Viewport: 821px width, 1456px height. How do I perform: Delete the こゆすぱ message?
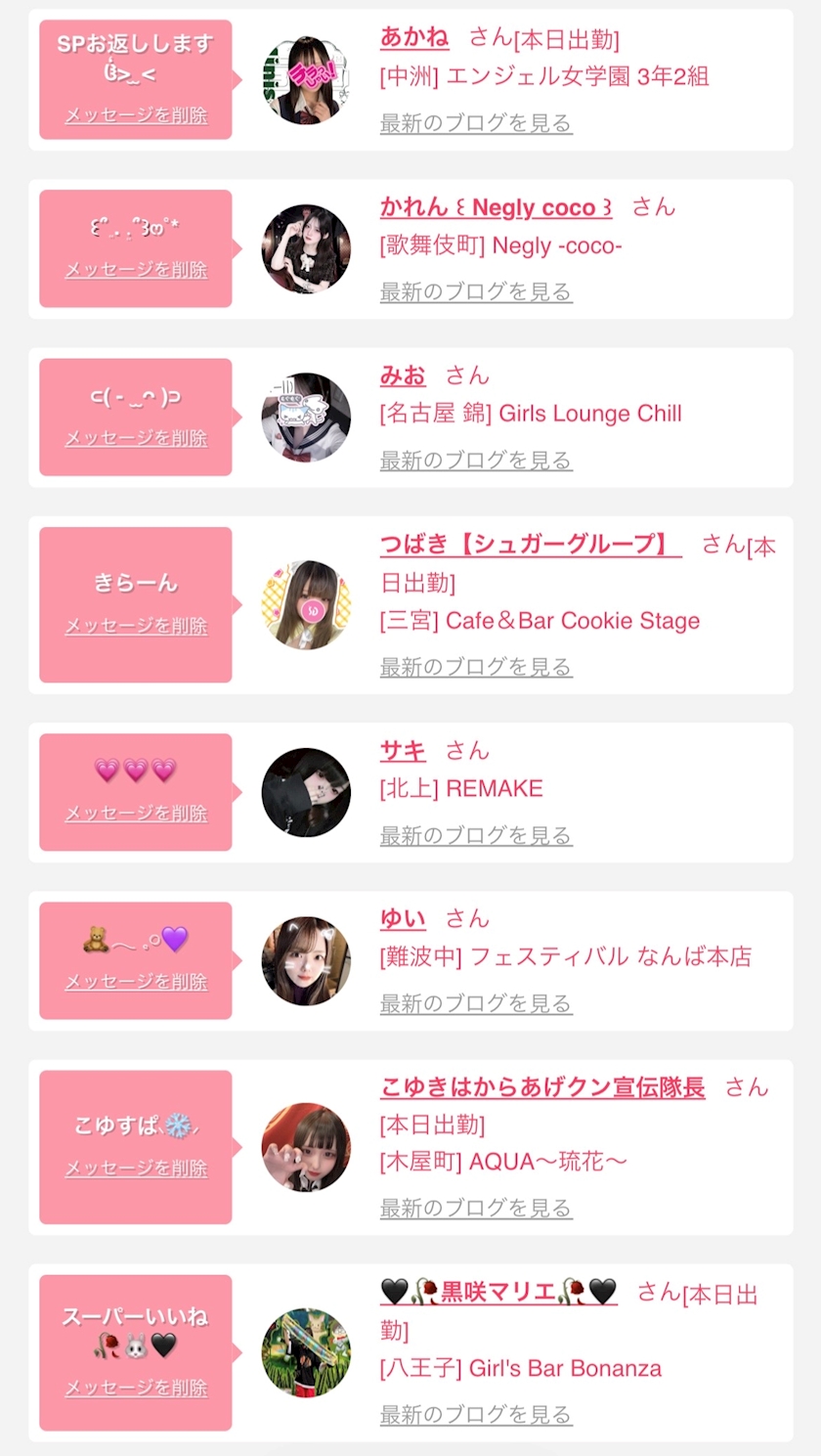(136, 1169)
